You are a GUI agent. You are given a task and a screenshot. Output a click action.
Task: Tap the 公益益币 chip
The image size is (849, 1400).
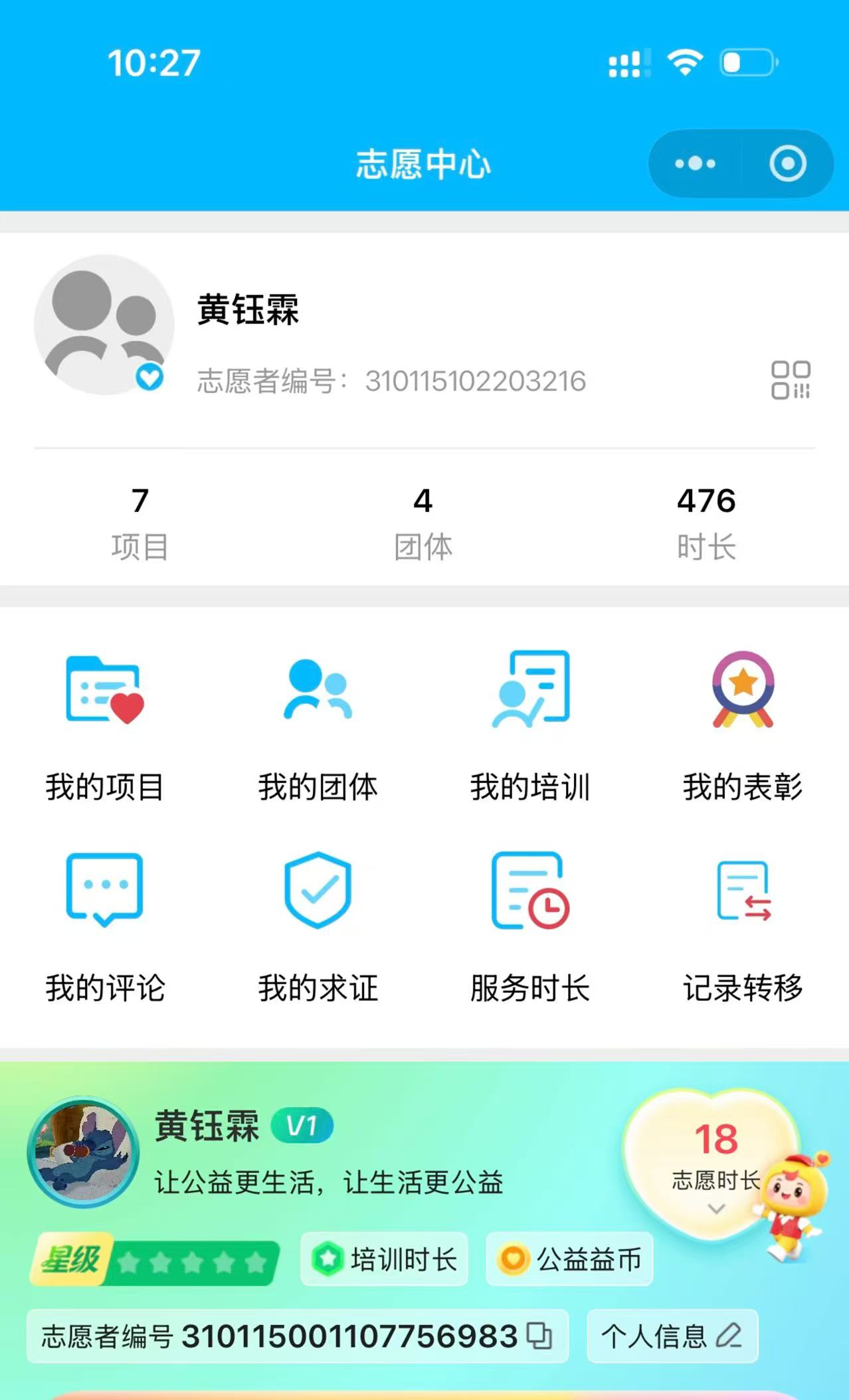569,1259
